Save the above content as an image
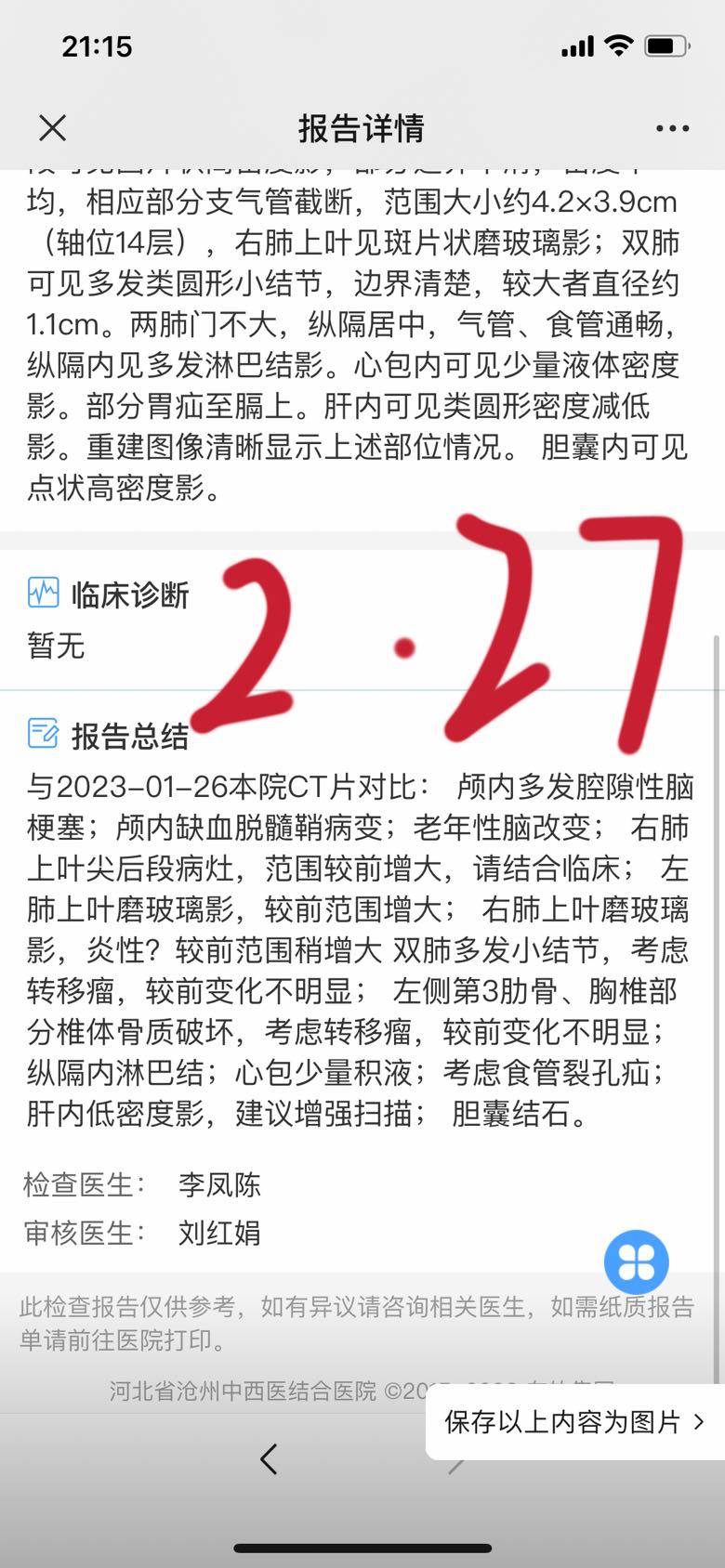 (573, 1421)
